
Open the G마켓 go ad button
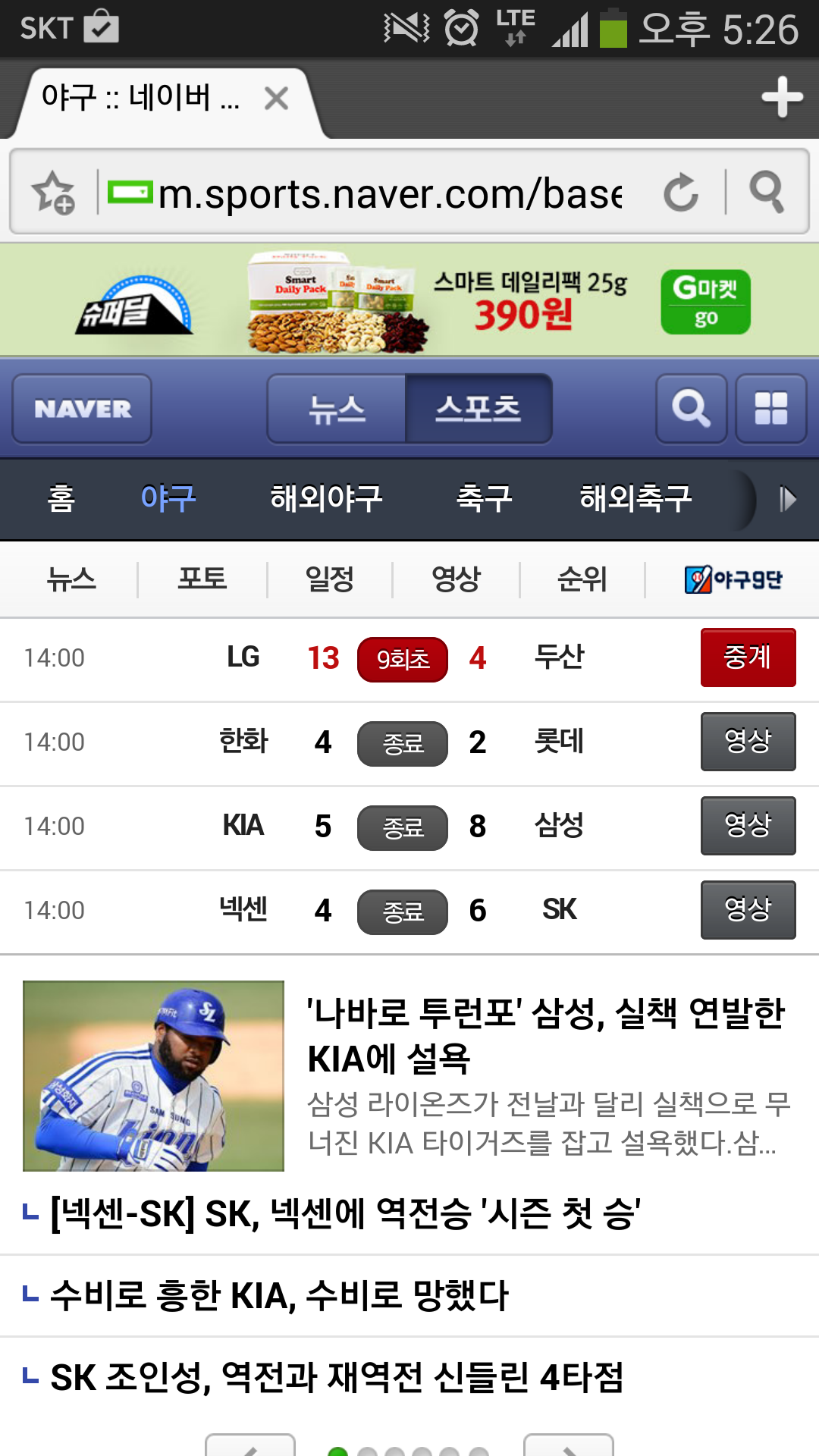(x=705, y=302)
